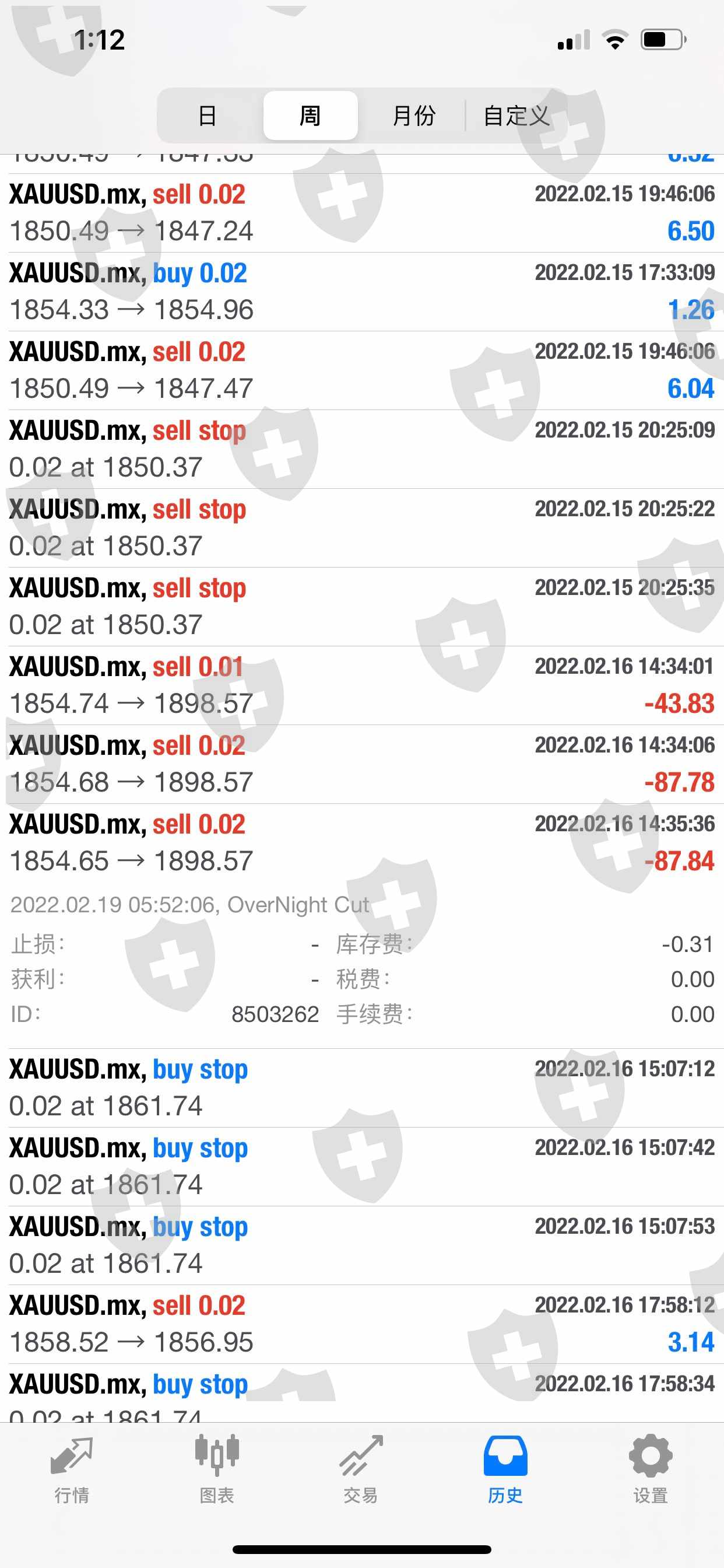
Task: Expand the sell 0.01 trade losing 43.83
Action: tap(361, 685)
